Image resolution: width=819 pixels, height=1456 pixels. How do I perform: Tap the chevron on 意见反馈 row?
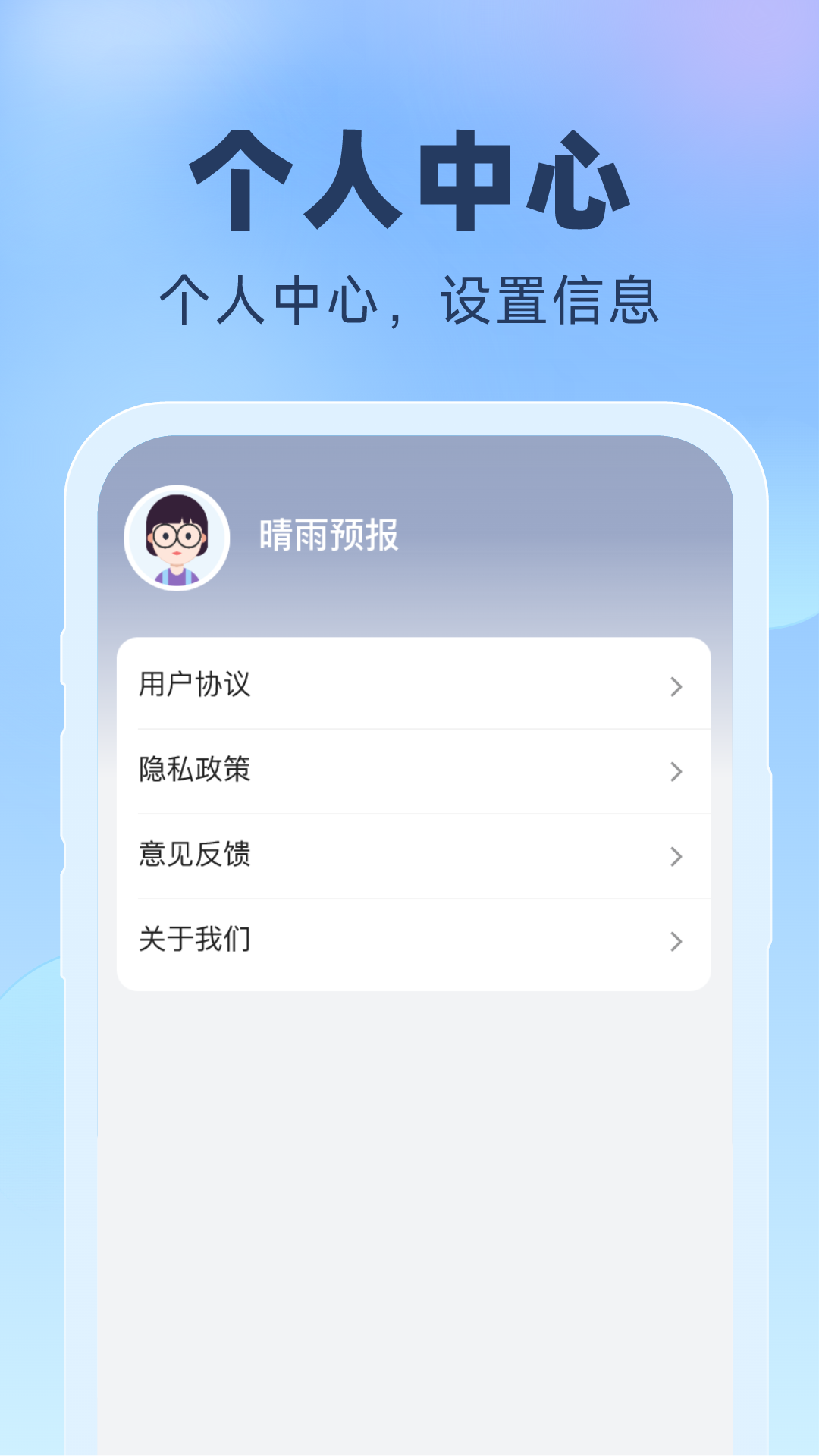[675, 856]
